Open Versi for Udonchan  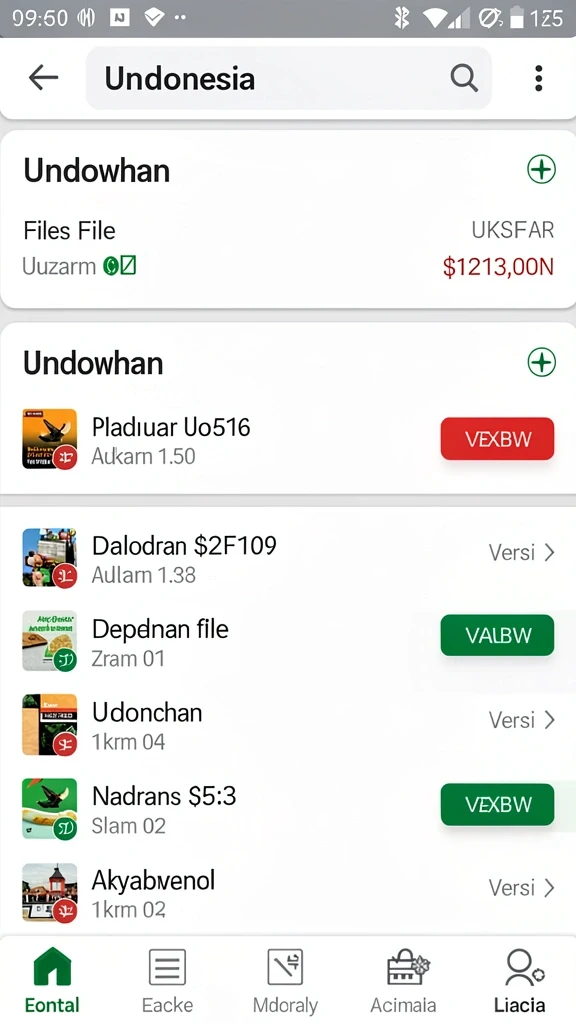coord(522,720)
